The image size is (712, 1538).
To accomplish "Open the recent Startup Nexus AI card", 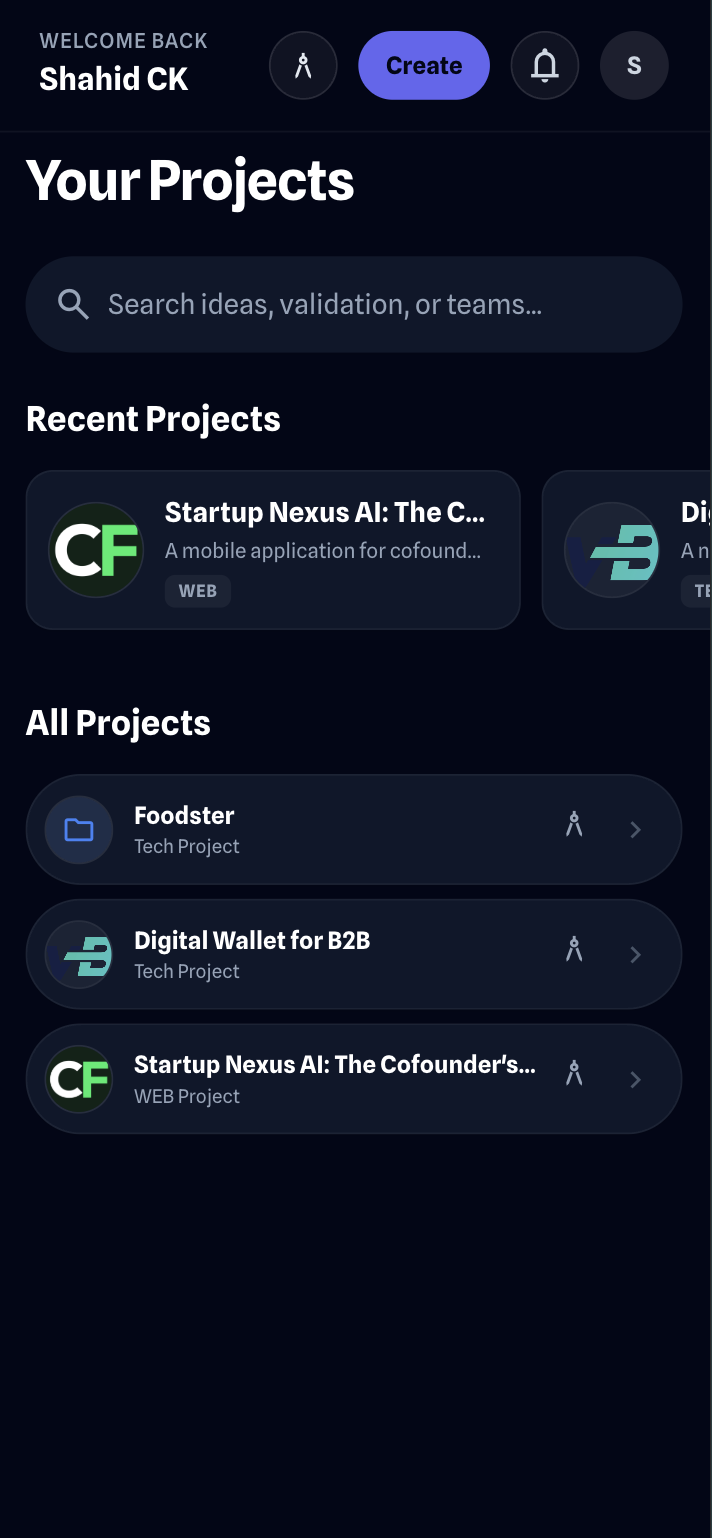I will point(273,550).
